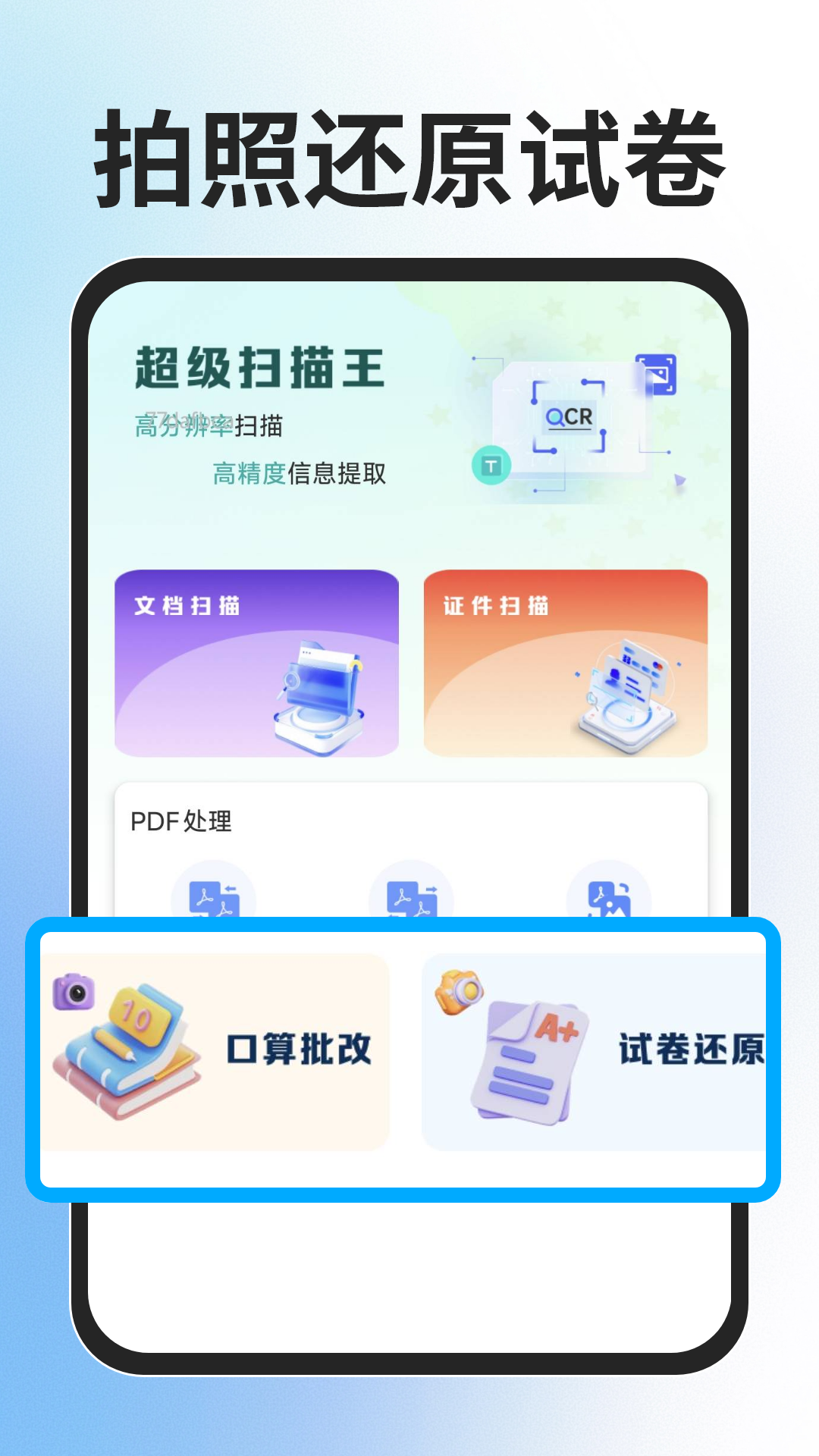Tap the OCR frame graphic in the banner
Image resolution: width=819 pixels, height=1456 pixels.
click(569, 417)
